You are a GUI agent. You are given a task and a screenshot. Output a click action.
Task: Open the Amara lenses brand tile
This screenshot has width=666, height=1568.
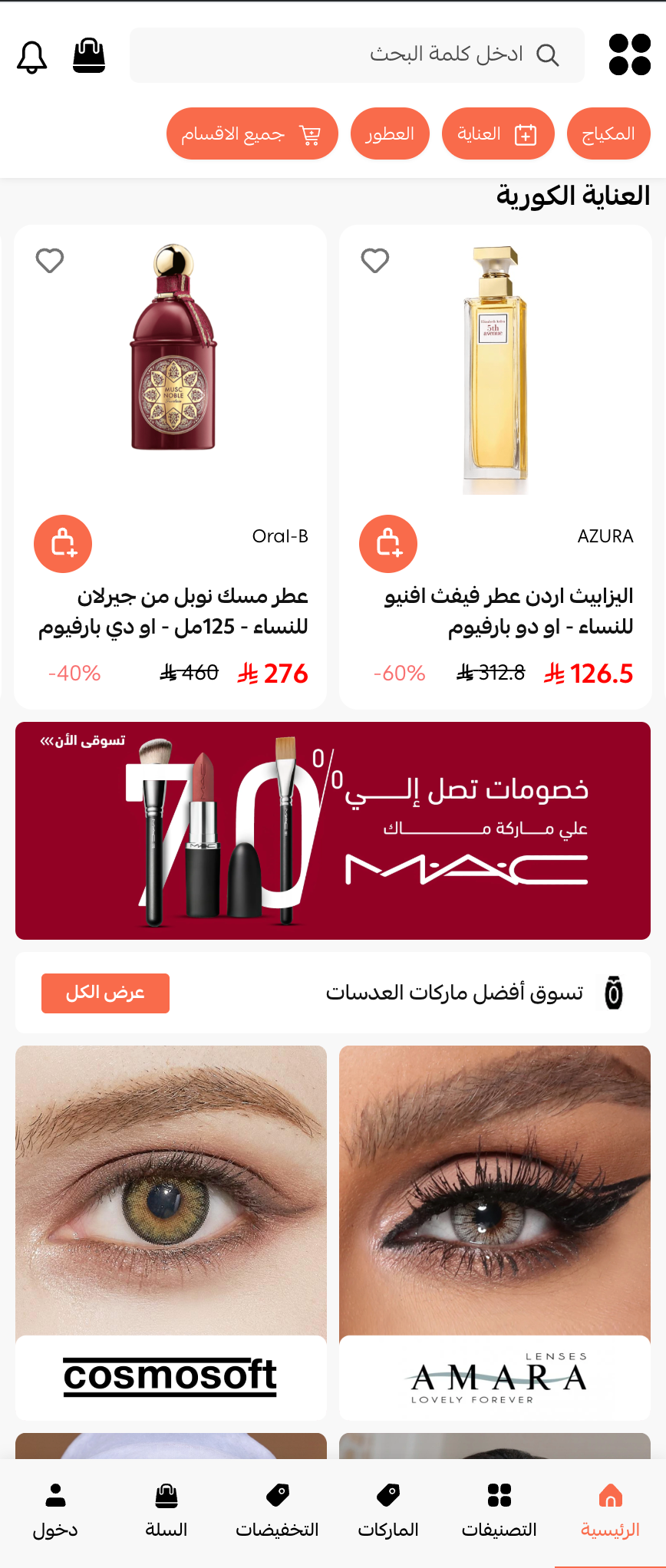tap(495, 1232)
